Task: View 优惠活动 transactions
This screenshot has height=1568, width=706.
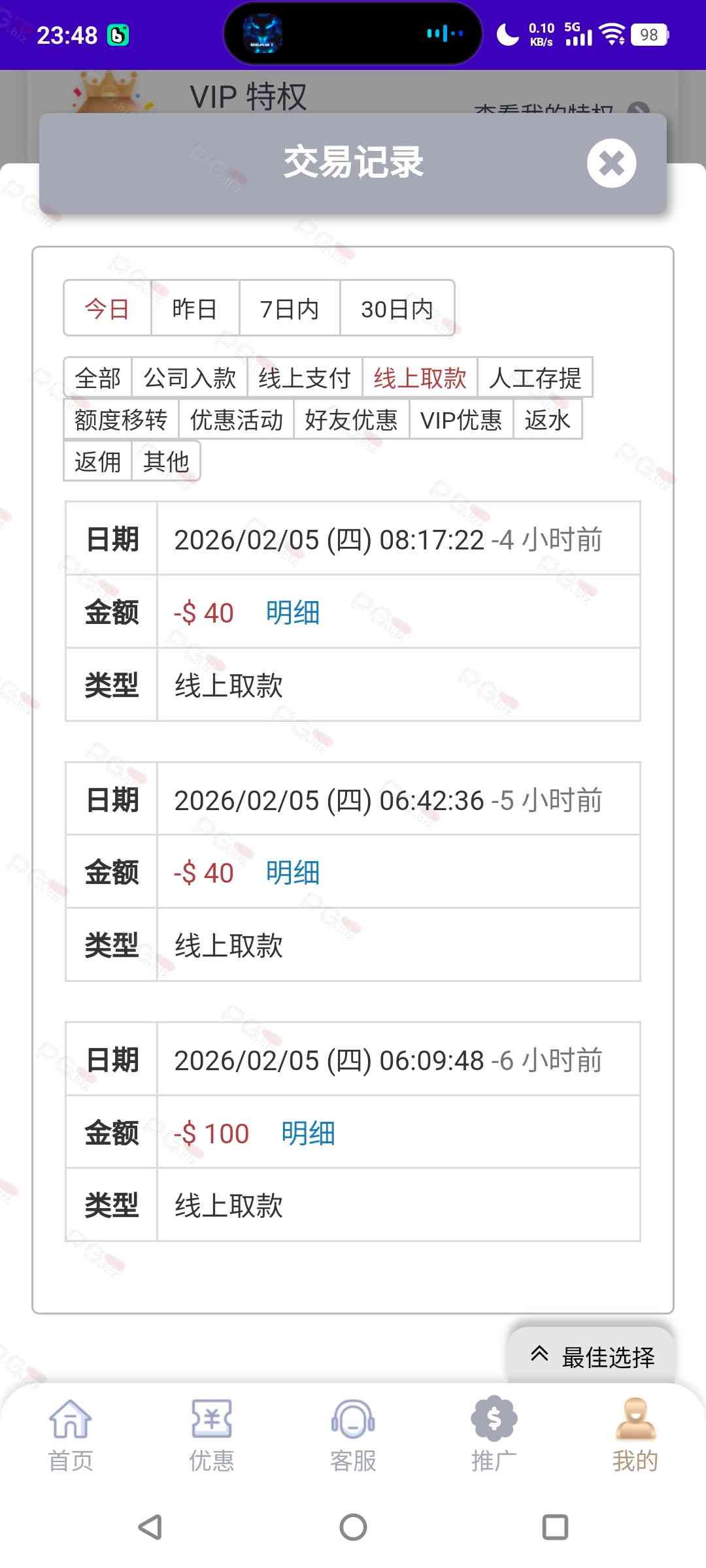Action: [x=236, y=419]
